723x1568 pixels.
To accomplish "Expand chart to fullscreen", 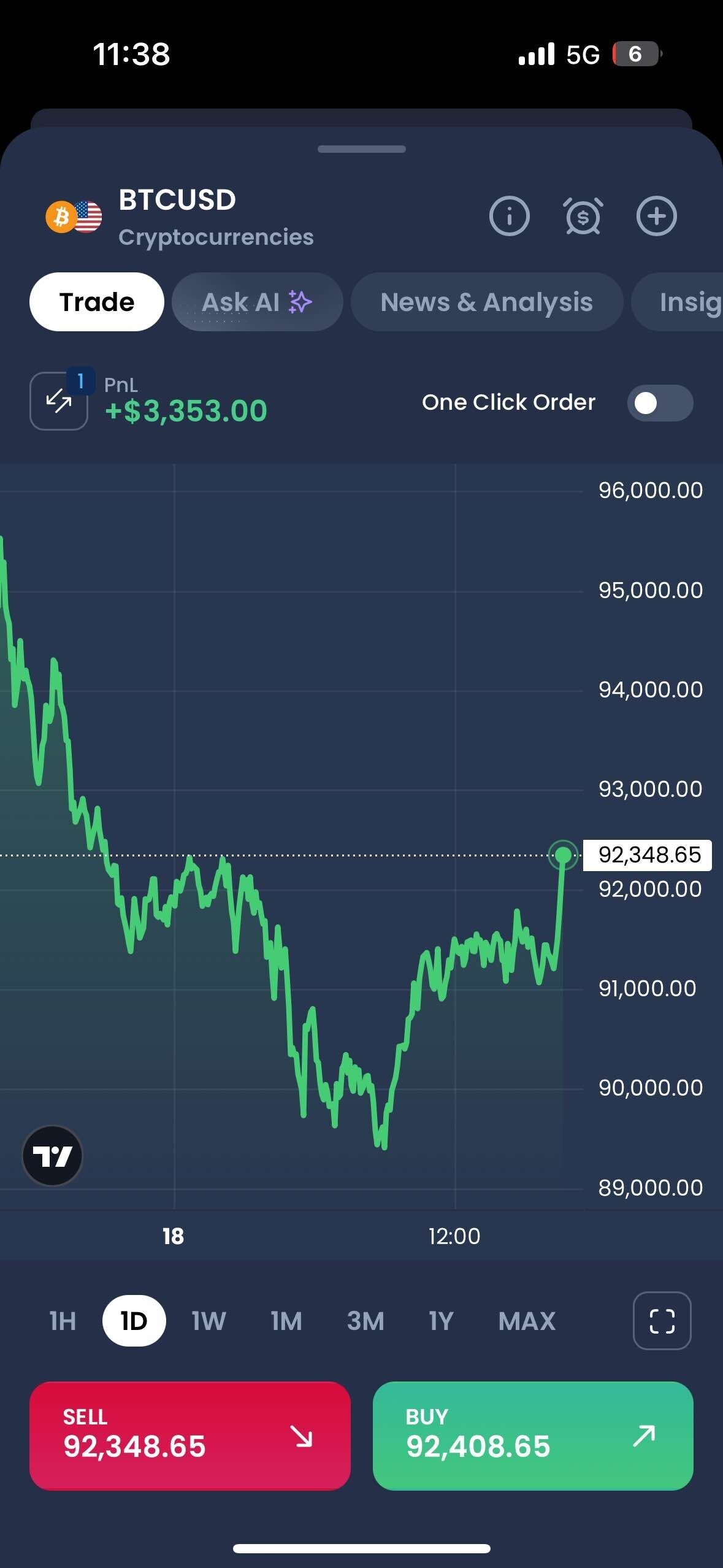I will pyautogui.click(x=662, y=1321).
